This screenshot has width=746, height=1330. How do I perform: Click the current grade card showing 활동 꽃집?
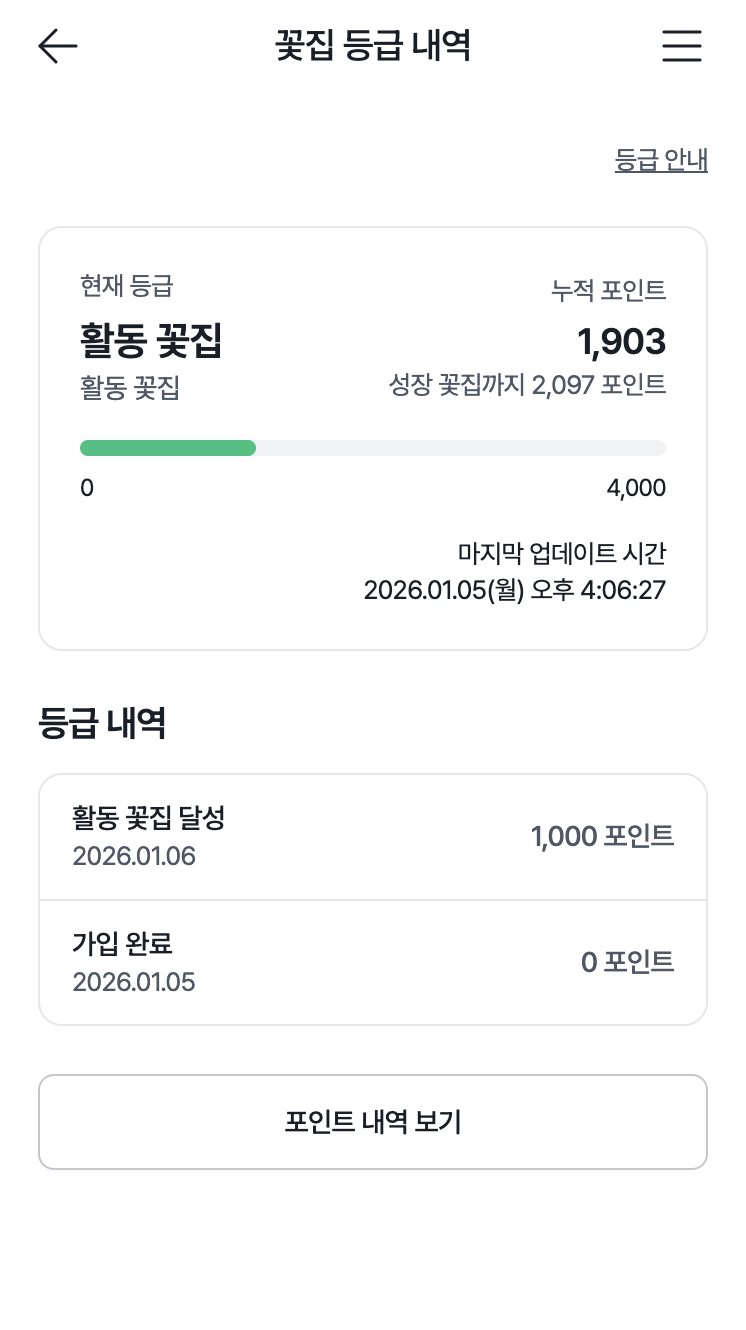coord(373,435)
